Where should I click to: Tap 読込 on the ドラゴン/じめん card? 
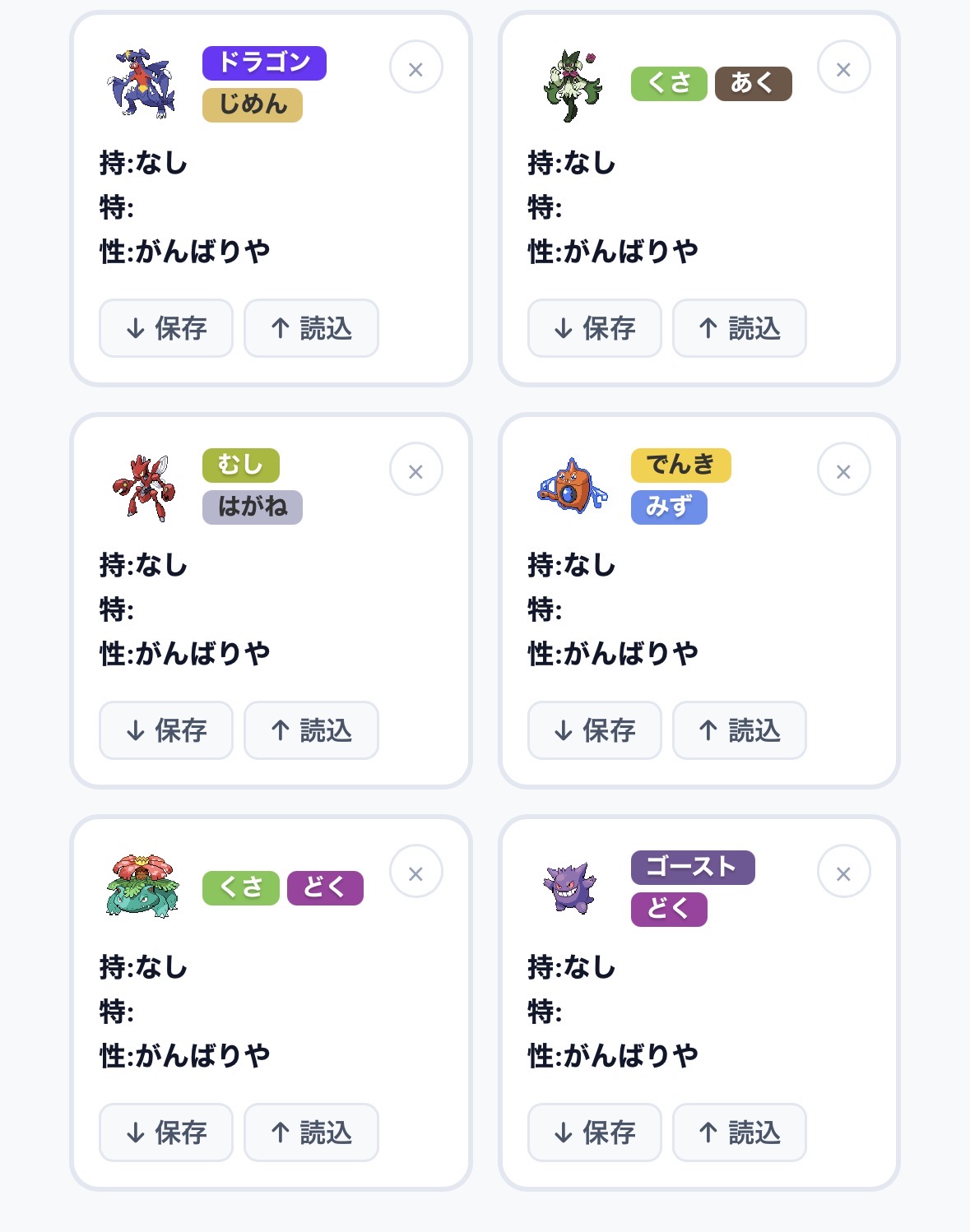point(311,328)
